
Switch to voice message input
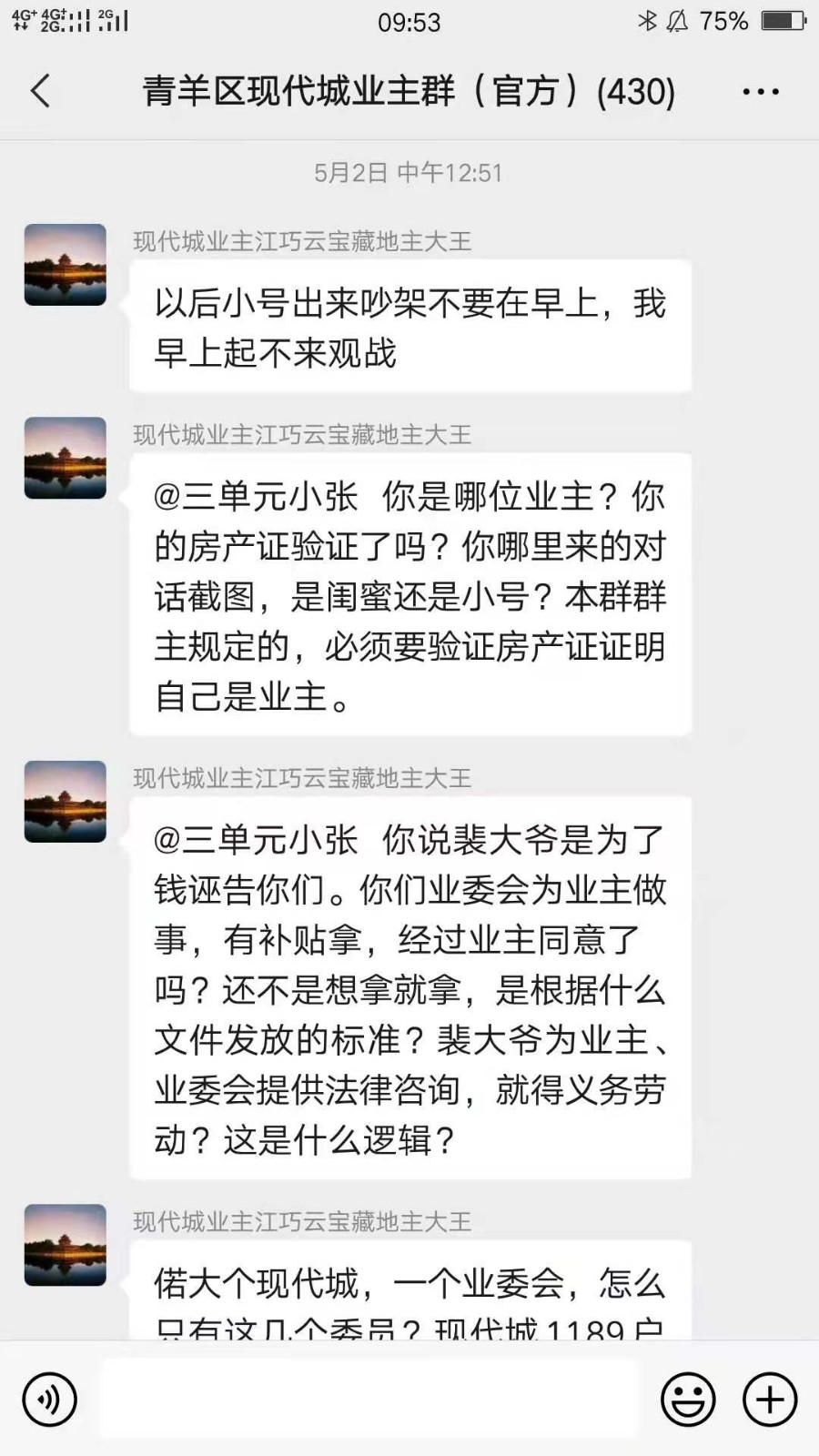click(x=50, y=1400)
